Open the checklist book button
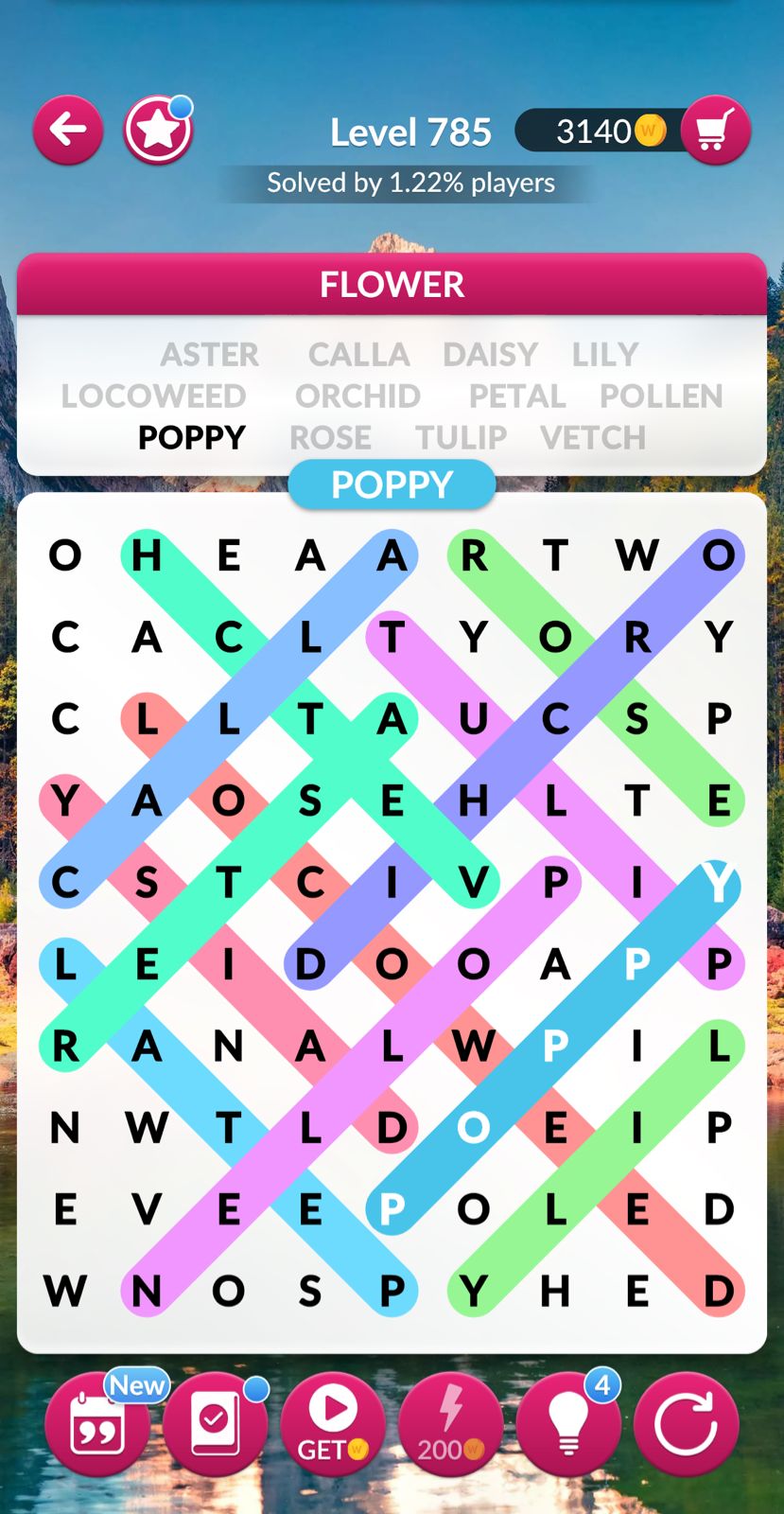The height and width of the screenshot is (1514, 784). [x=215, y=1424]
